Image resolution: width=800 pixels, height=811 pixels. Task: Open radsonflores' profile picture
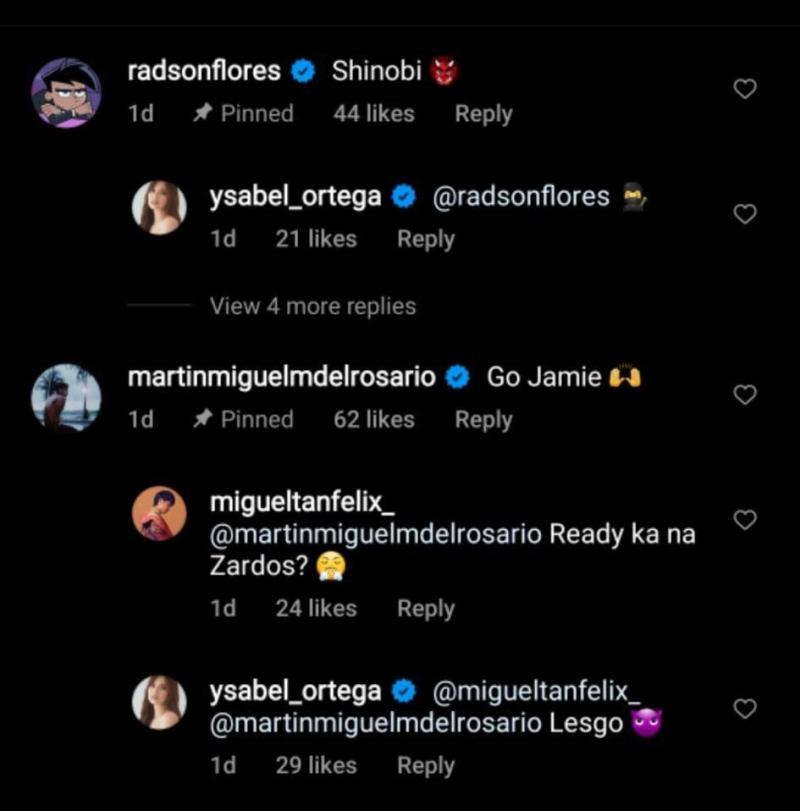point(68,92)
